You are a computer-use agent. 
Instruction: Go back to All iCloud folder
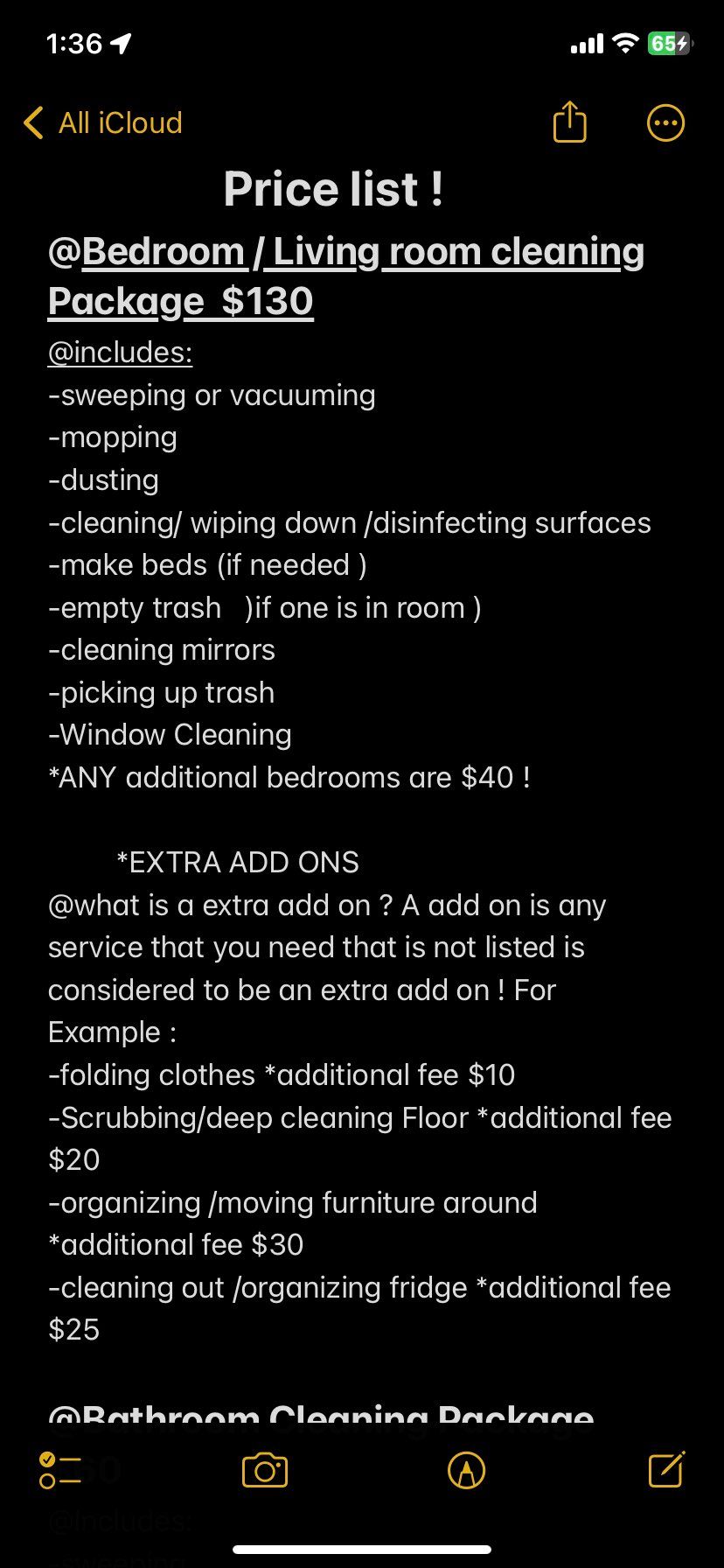point(103,123)
